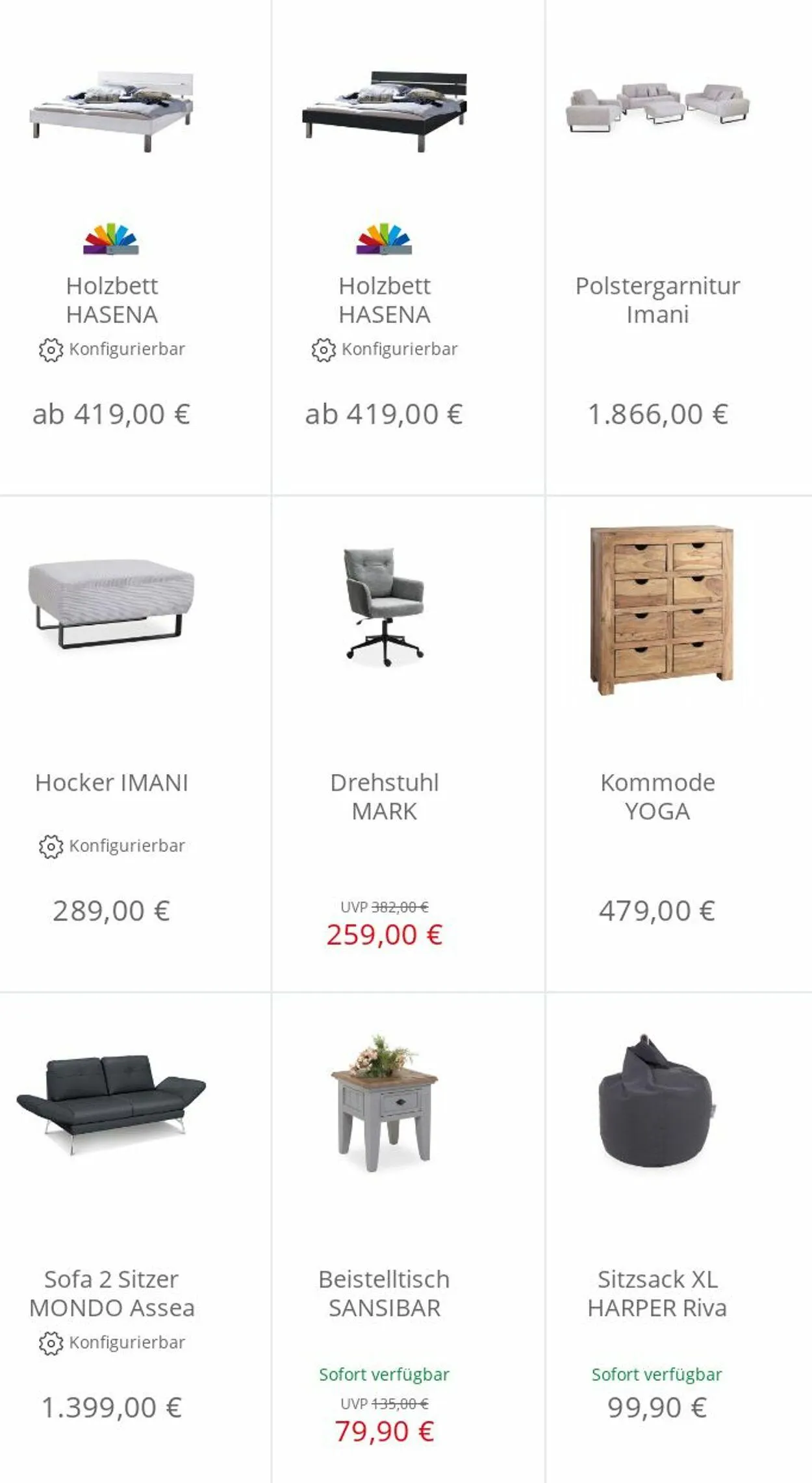Select Sitzsack XL HARPER Riva beanbag
The height and width of the screenshot is (1483, 812).
(679, 1238)
